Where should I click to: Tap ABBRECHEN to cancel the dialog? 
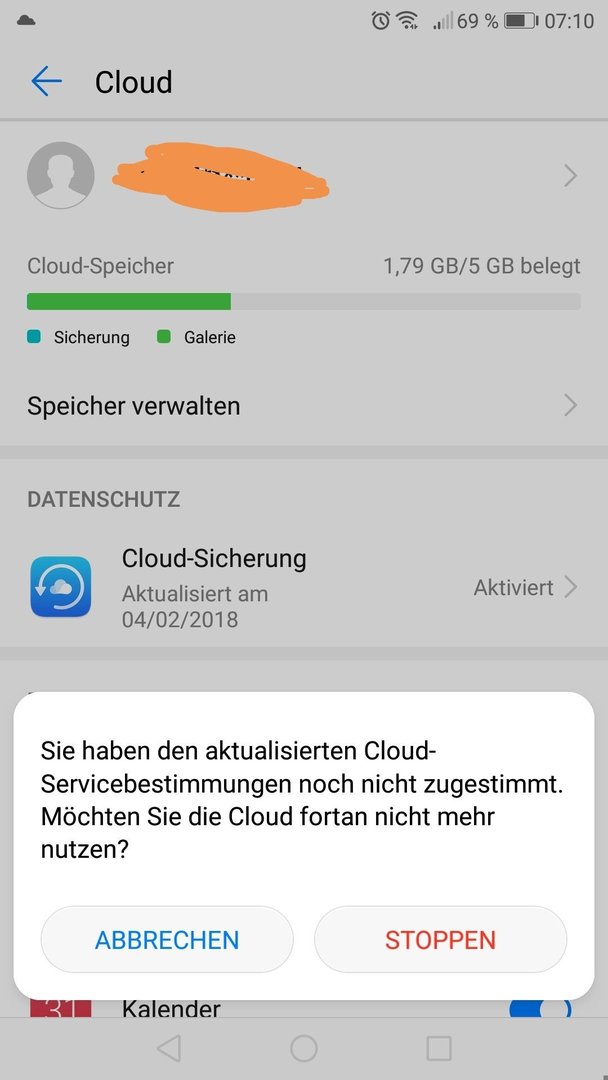tap(167, 940)
